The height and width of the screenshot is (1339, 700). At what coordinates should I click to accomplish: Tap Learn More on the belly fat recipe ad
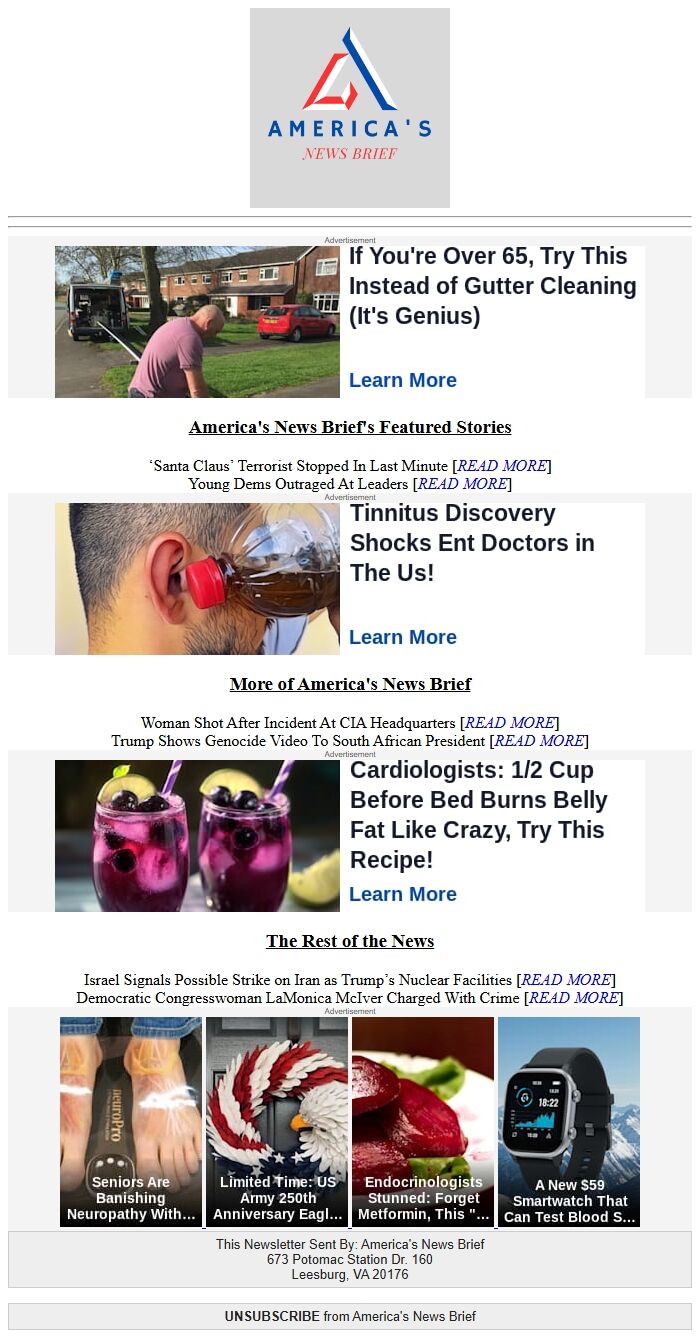pos(402,894)
